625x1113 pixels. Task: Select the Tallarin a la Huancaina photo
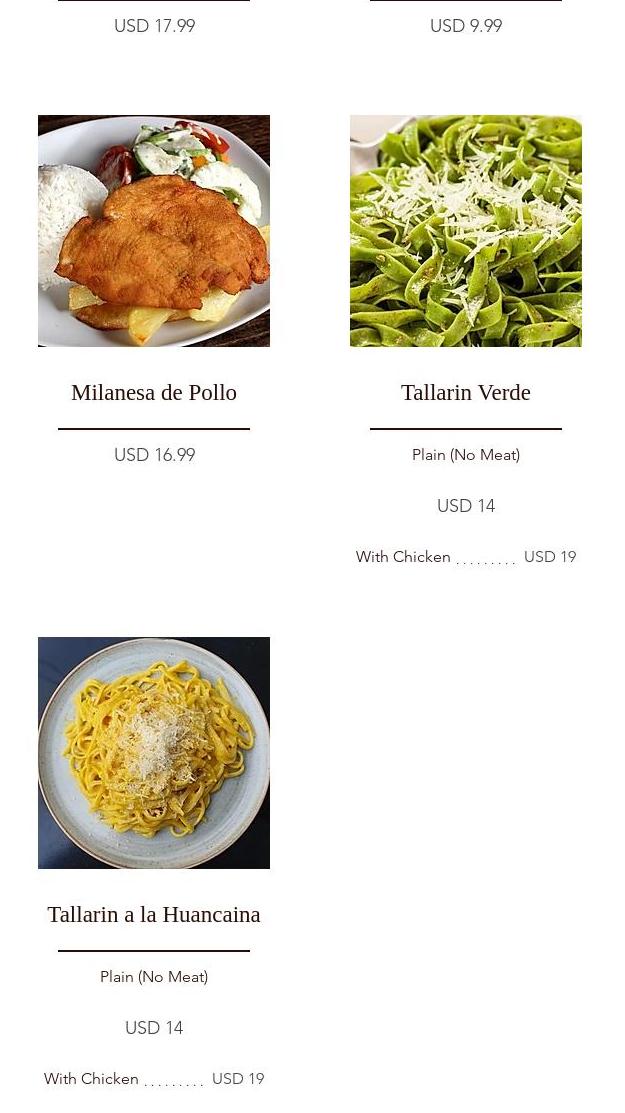(154, 753)
